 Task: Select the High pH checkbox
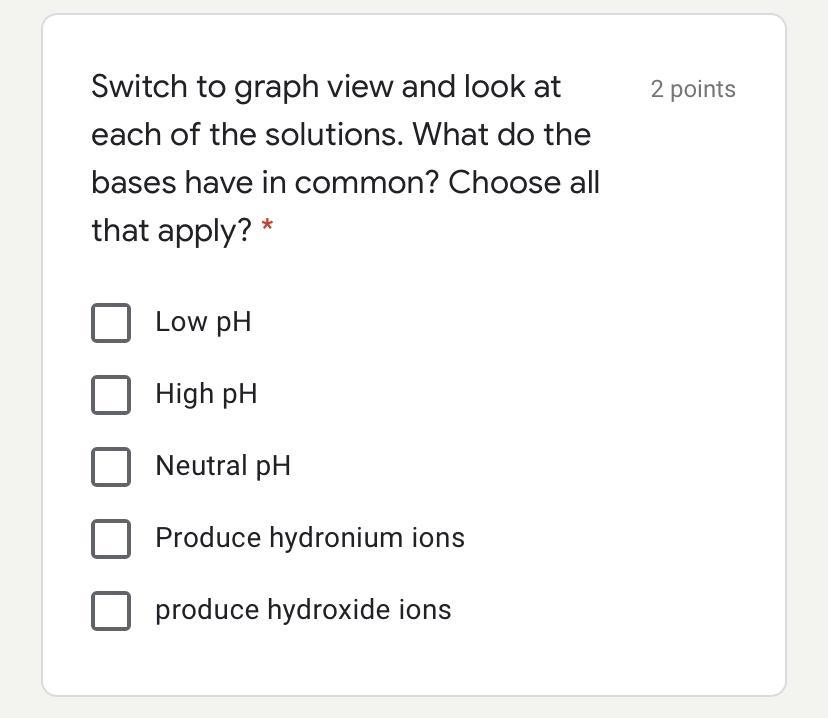pos(111,394)
